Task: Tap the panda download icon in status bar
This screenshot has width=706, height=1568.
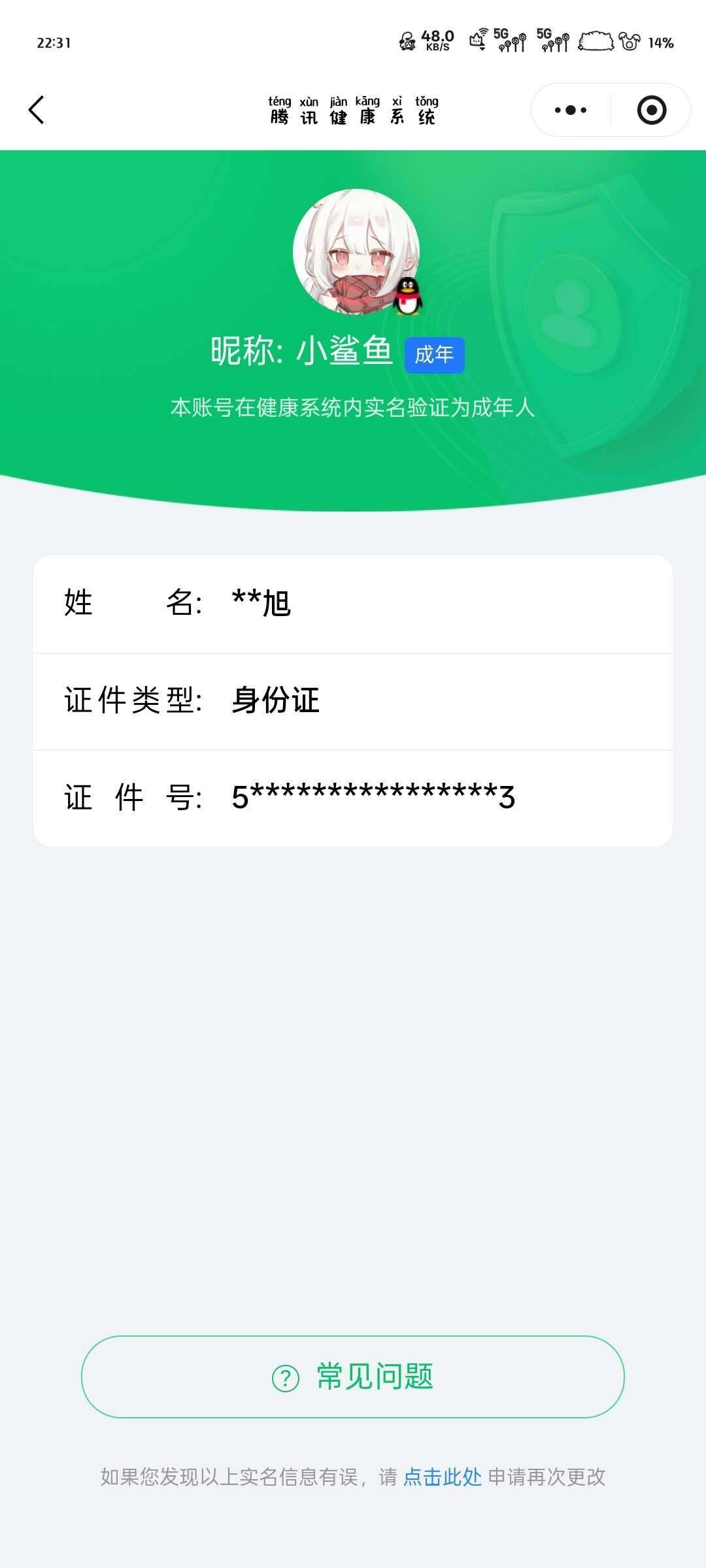Action: (x=407, y=42)
